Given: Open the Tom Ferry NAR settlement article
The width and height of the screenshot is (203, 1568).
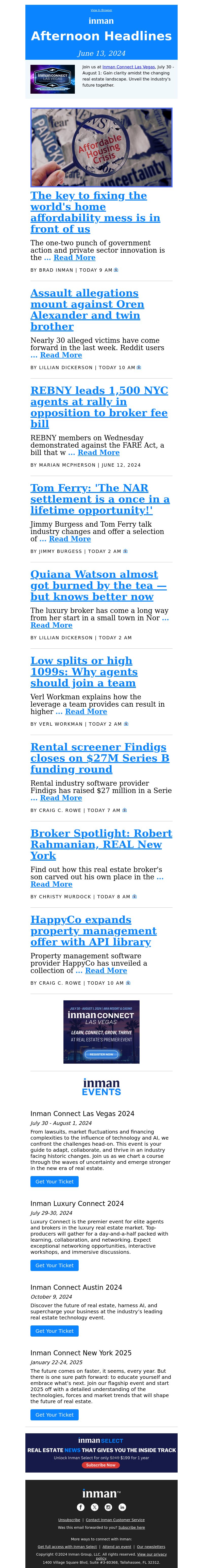Looking at the screenshot, I should [x=100, y=499].
